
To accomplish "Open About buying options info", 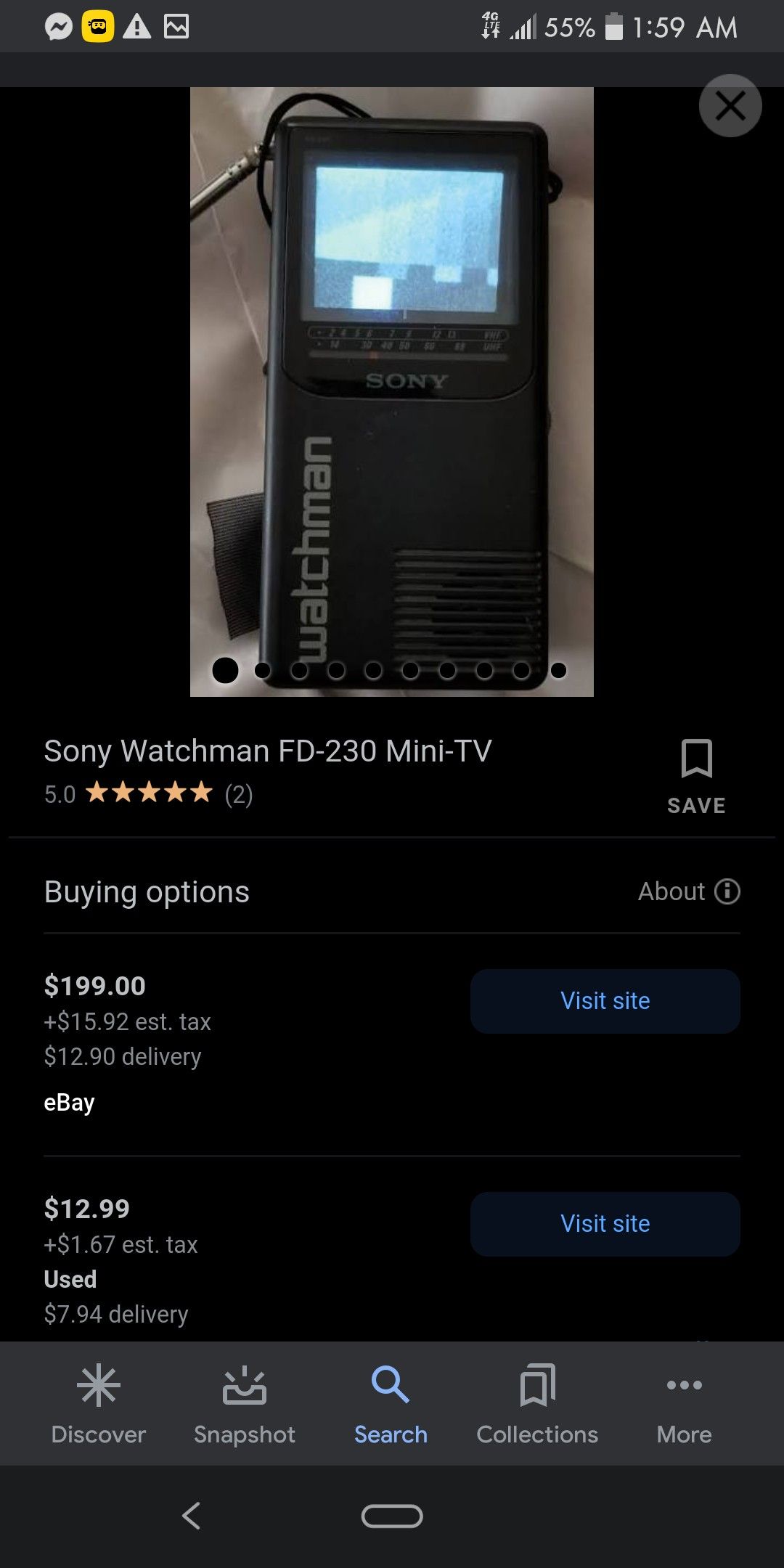I will coord(688,891).
